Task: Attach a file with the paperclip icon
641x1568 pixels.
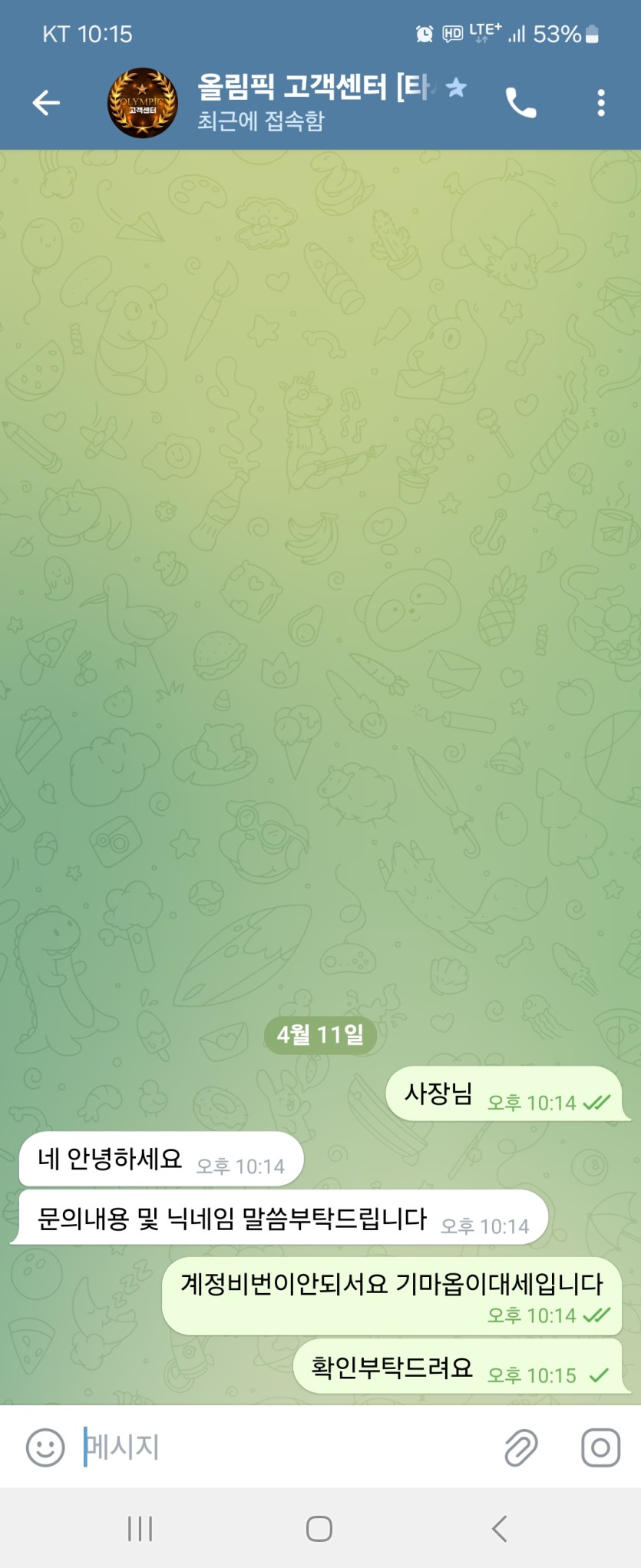Action: pyautogui.click(x=521, y=1447)
